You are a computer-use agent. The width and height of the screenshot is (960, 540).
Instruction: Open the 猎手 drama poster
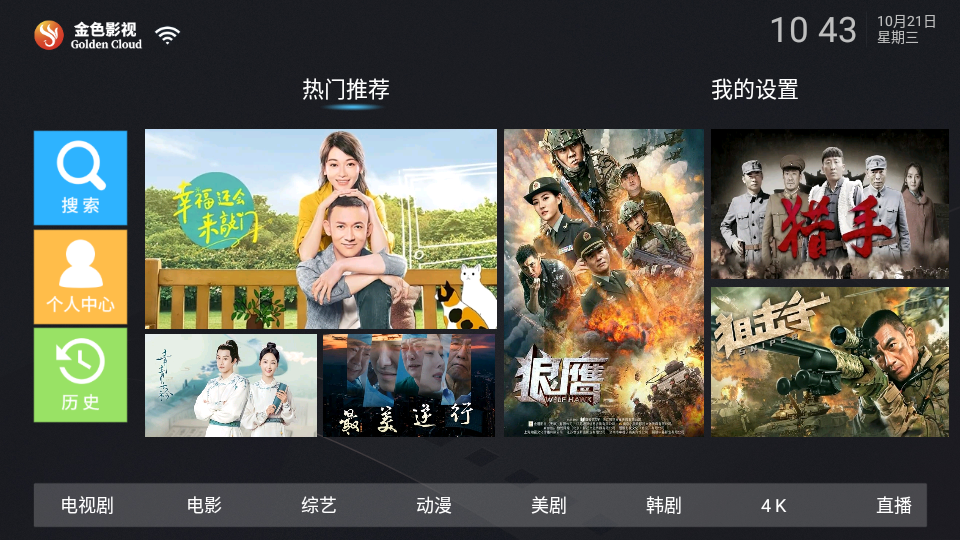click(829, 204)
